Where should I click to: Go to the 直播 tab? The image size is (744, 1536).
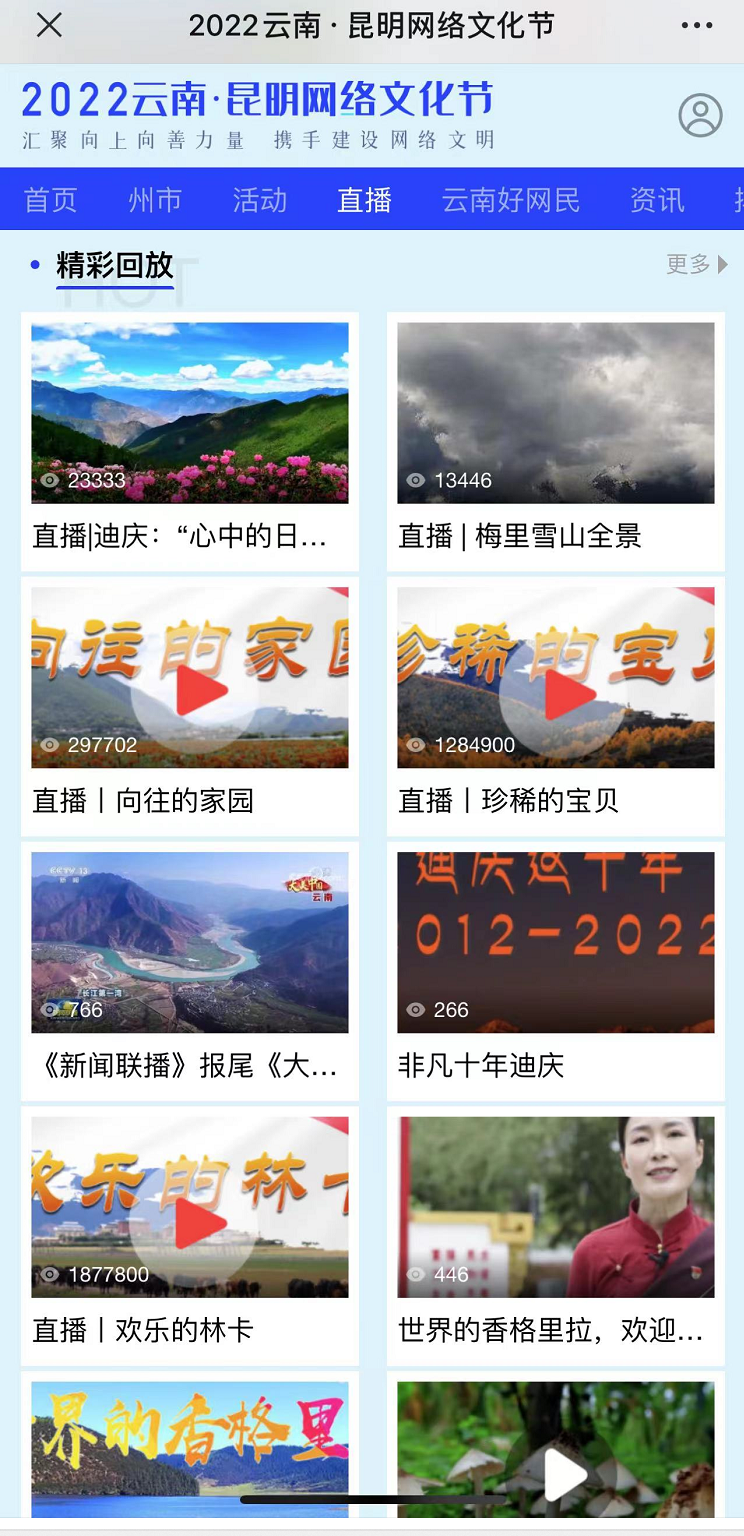(365, 200)
